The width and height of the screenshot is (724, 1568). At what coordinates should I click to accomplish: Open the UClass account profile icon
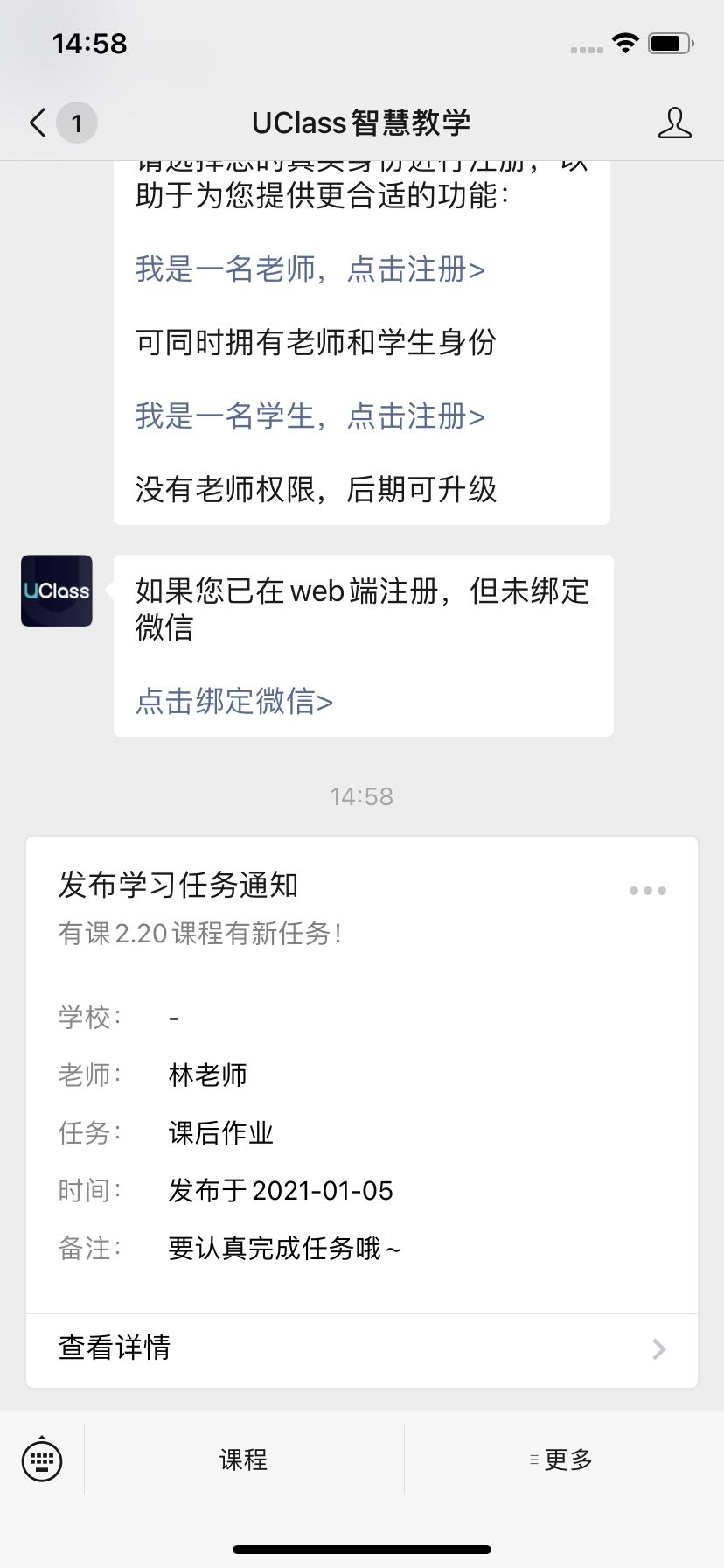coord(674,123)
